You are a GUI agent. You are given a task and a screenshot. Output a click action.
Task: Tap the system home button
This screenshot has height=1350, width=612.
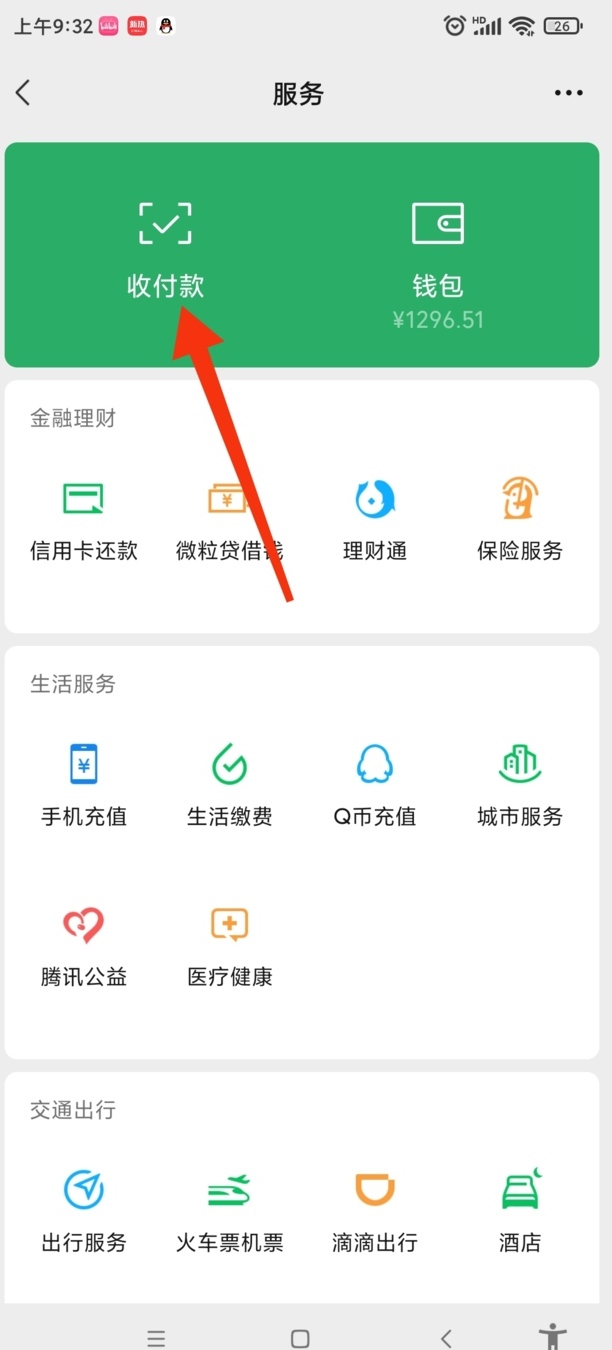pyautogui.click(x=300, y=1338)
